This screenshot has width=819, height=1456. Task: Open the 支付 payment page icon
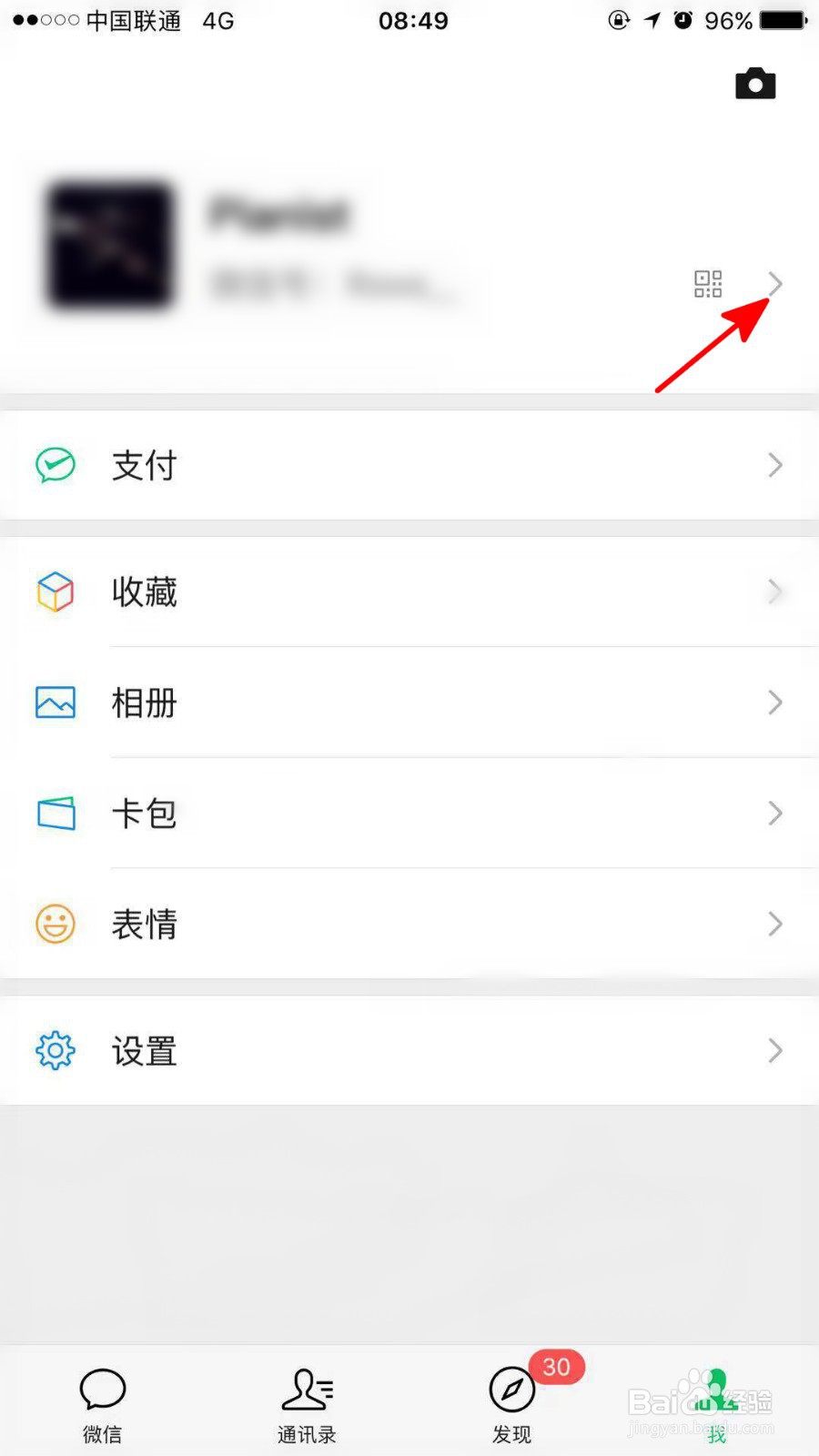[55, 465]
